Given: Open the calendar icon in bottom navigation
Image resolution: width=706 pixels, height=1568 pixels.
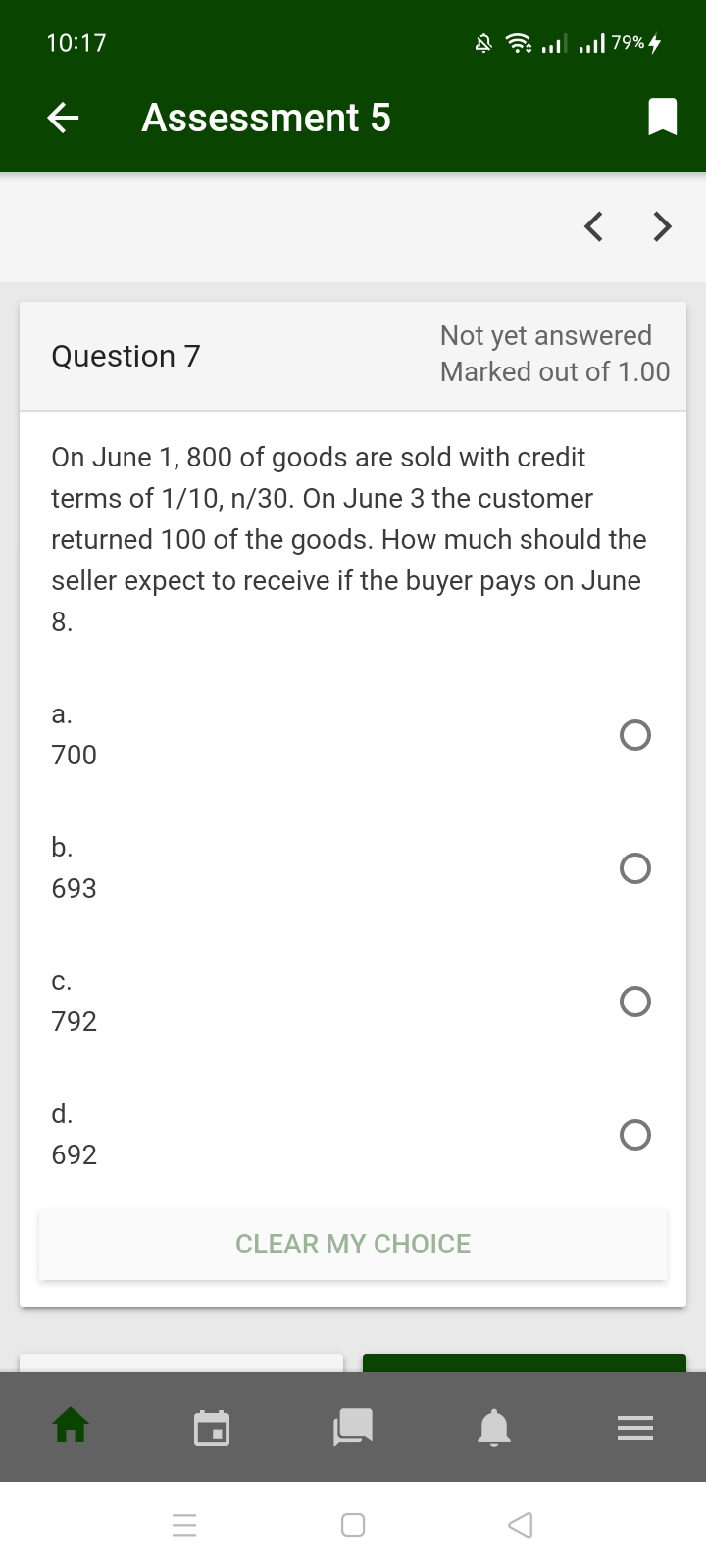Looking at the screenshot, I should point(211,1427).
